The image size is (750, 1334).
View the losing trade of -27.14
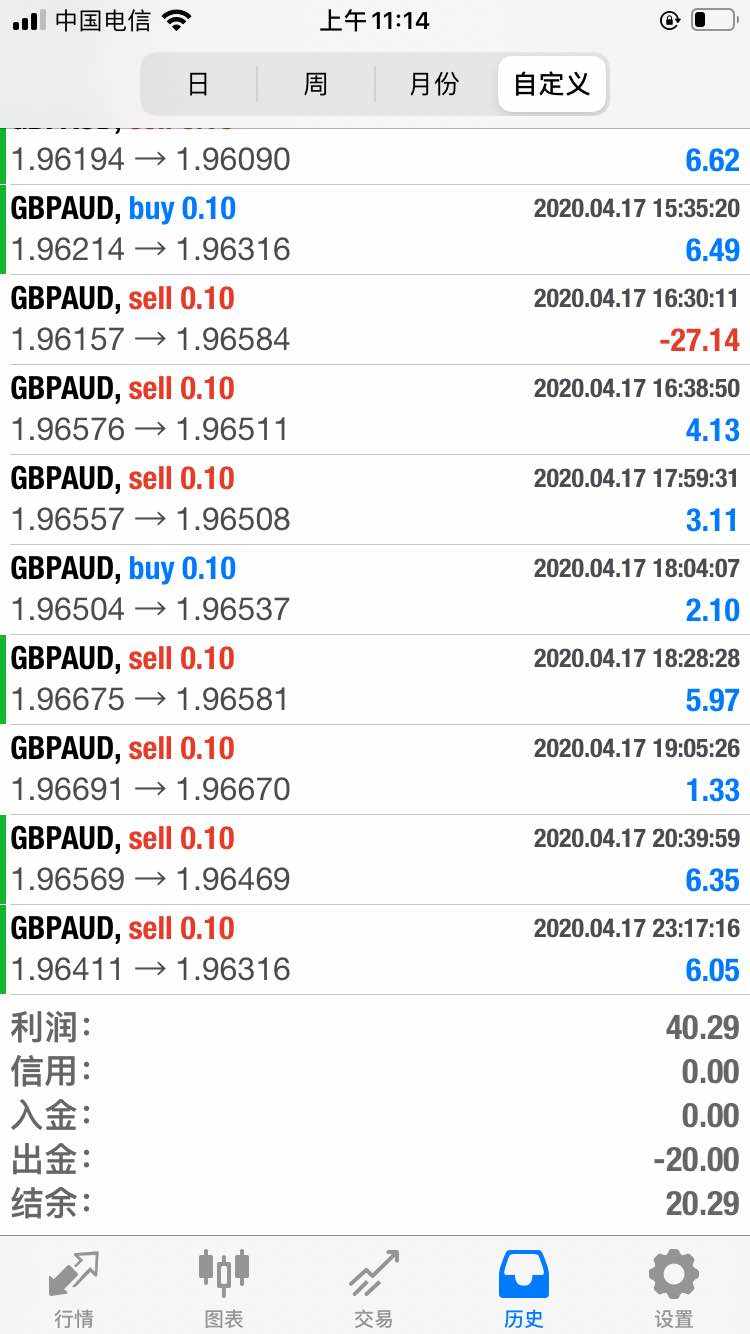coord(375,319)
